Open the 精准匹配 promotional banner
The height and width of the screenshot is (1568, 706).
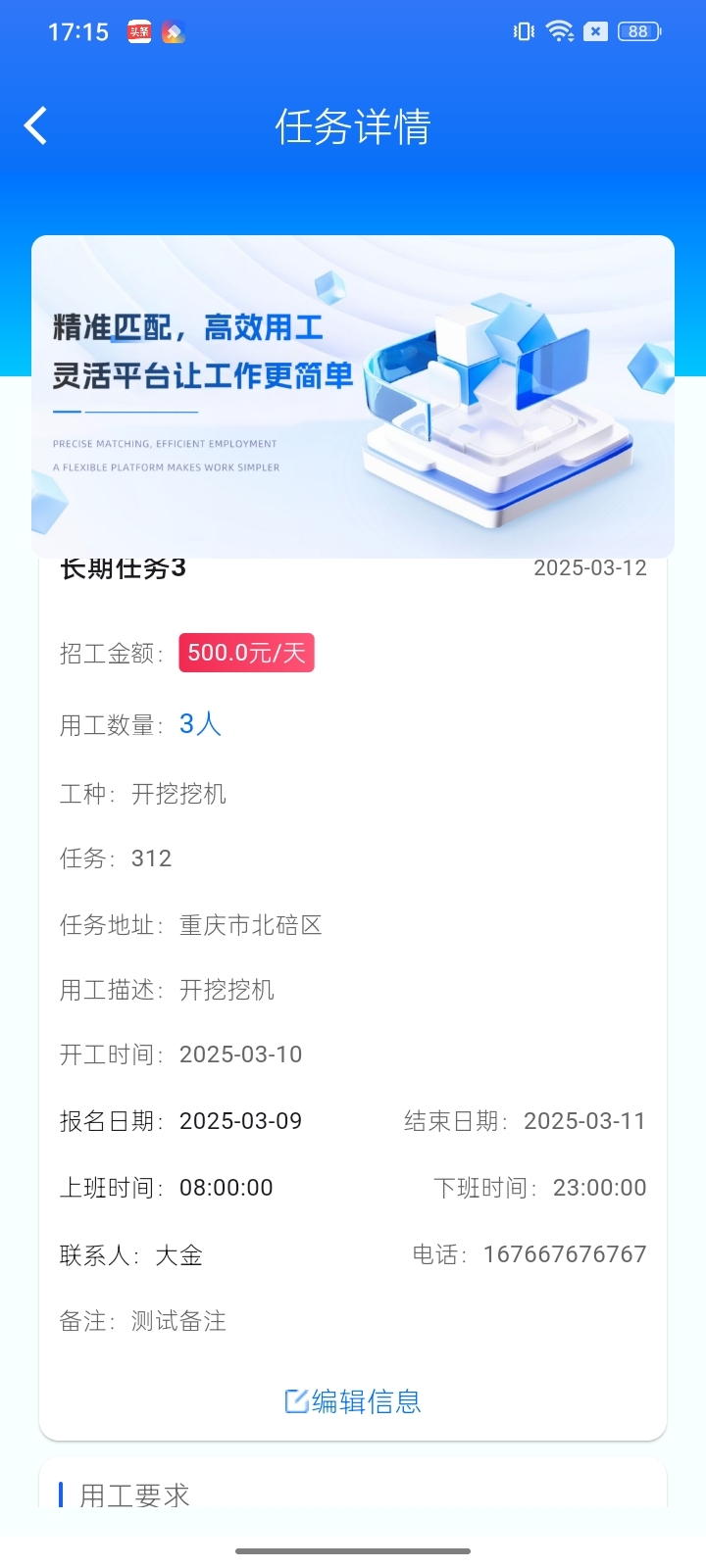pyautogui.click(x=353, y=396)
